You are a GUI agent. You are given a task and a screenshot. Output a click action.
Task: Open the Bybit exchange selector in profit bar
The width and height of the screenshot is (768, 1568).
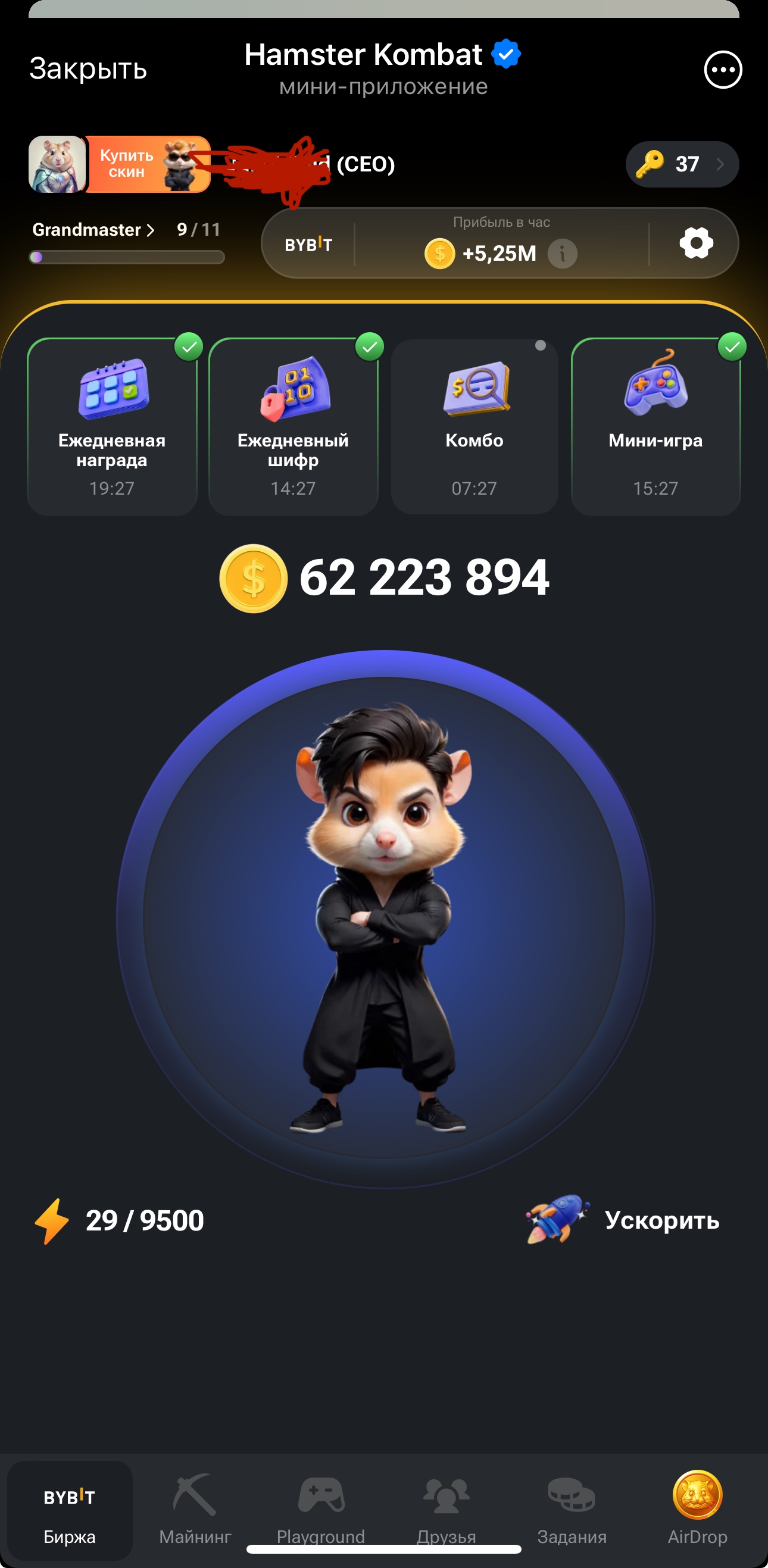click(308, 245)
